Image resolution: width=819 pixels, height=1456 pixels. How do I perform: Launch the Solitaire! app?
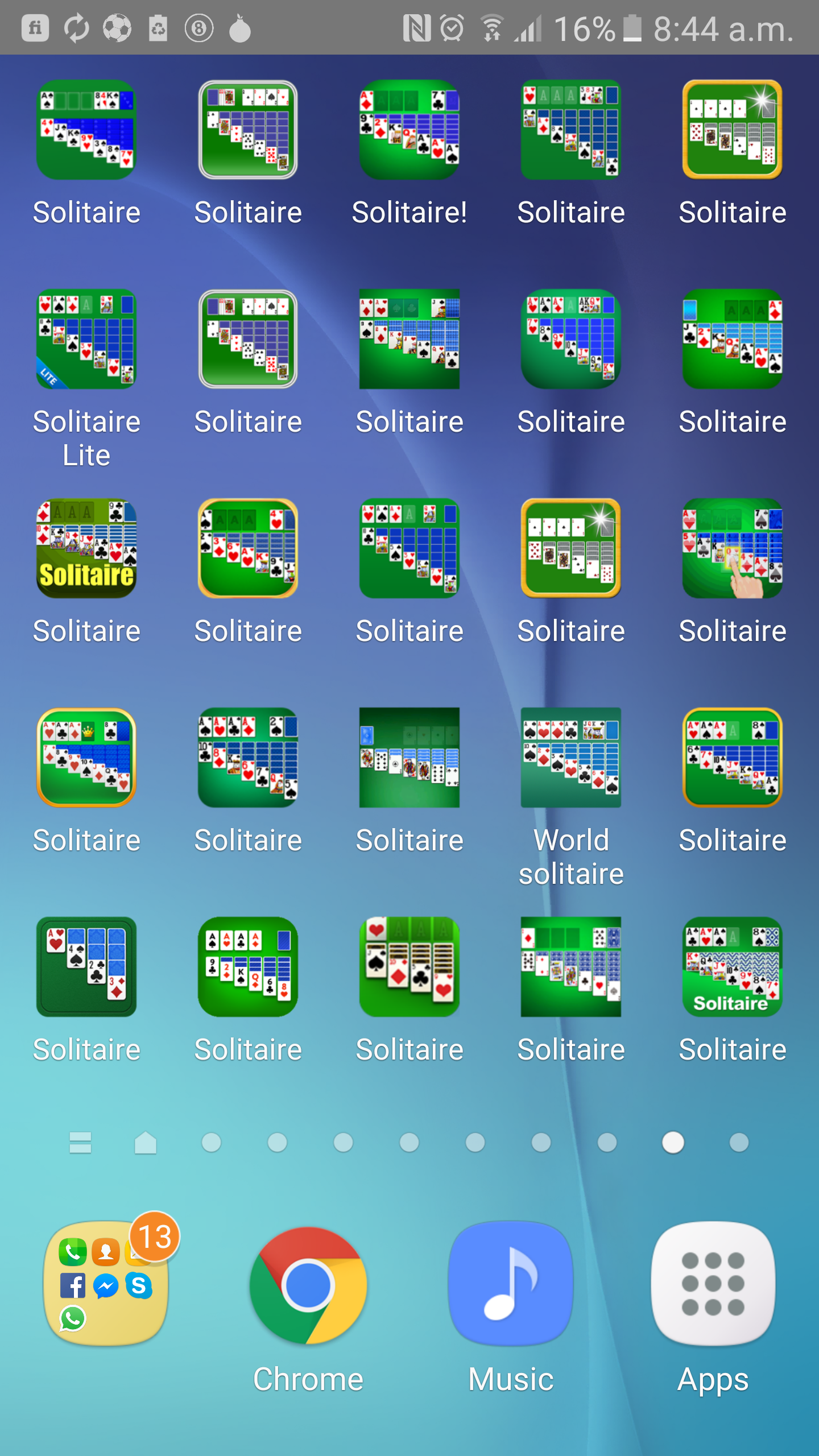pyautogui.click(x=409, y=131)
